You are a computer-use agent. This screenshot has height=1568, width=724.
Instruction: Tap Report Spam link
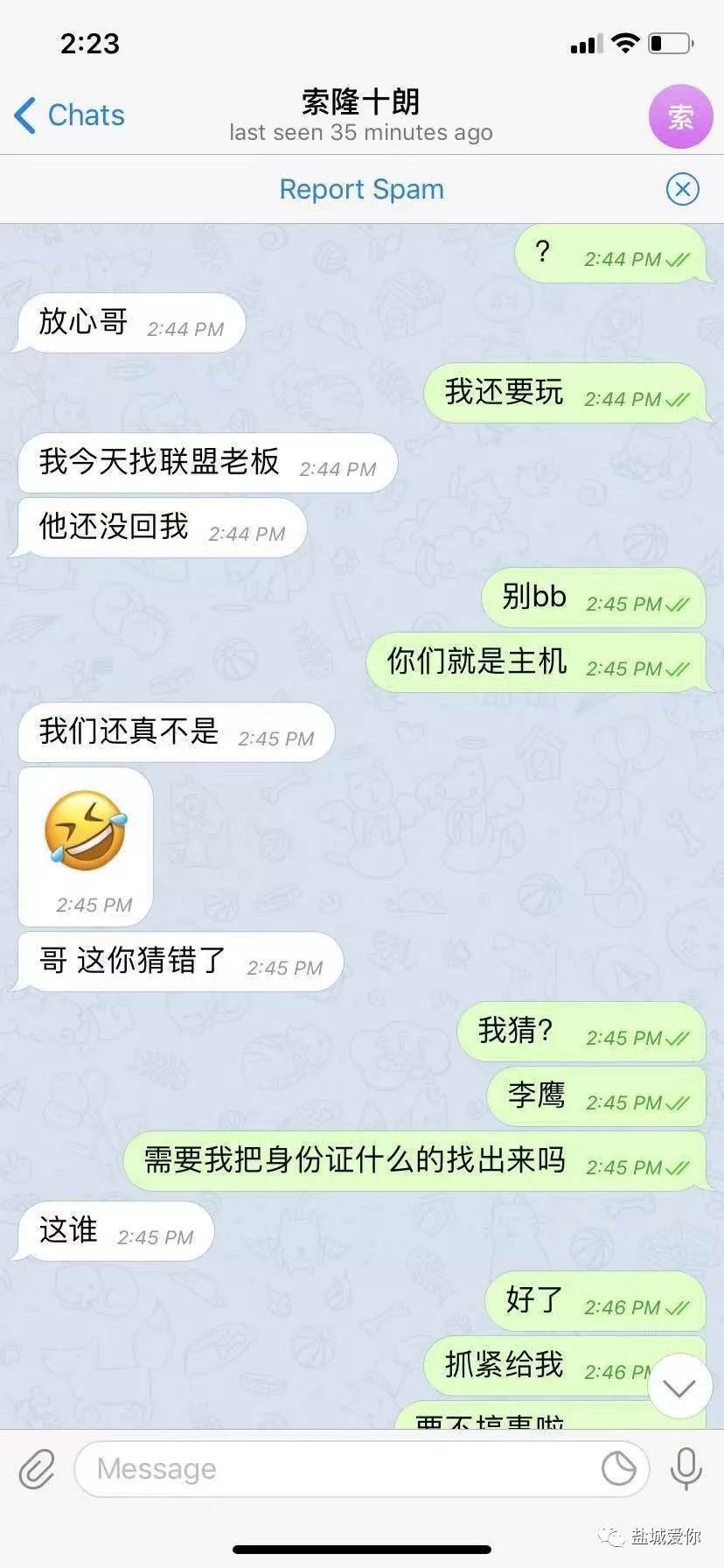tap(361, 189)
